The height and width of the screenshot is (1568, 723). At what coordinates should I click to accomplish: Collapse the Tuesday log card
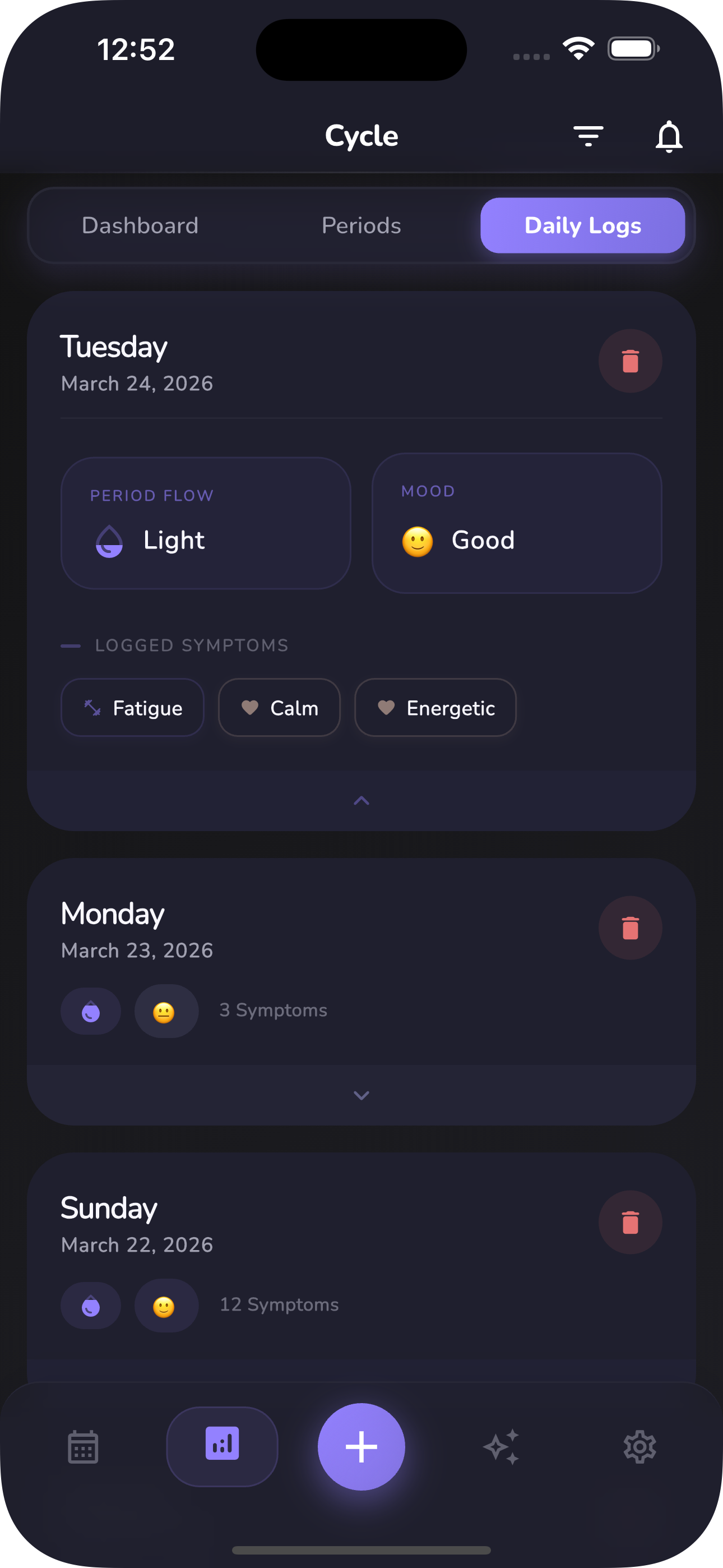tap(361, 800)
